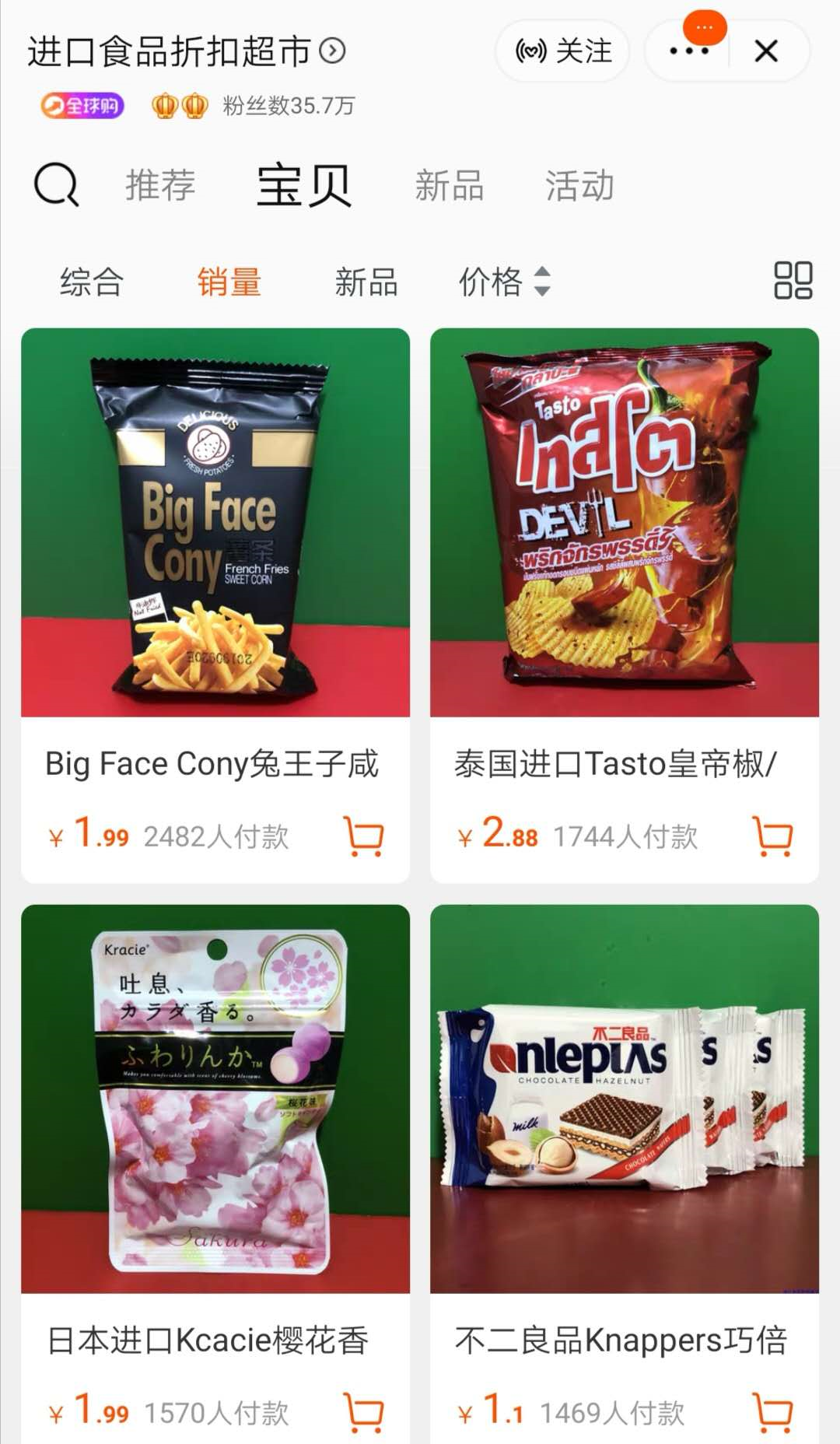This screenshot has height=1444, width=840.
Task: Open Kcacie 樱花香 candy product
Action: click(x=215, y=1099)
